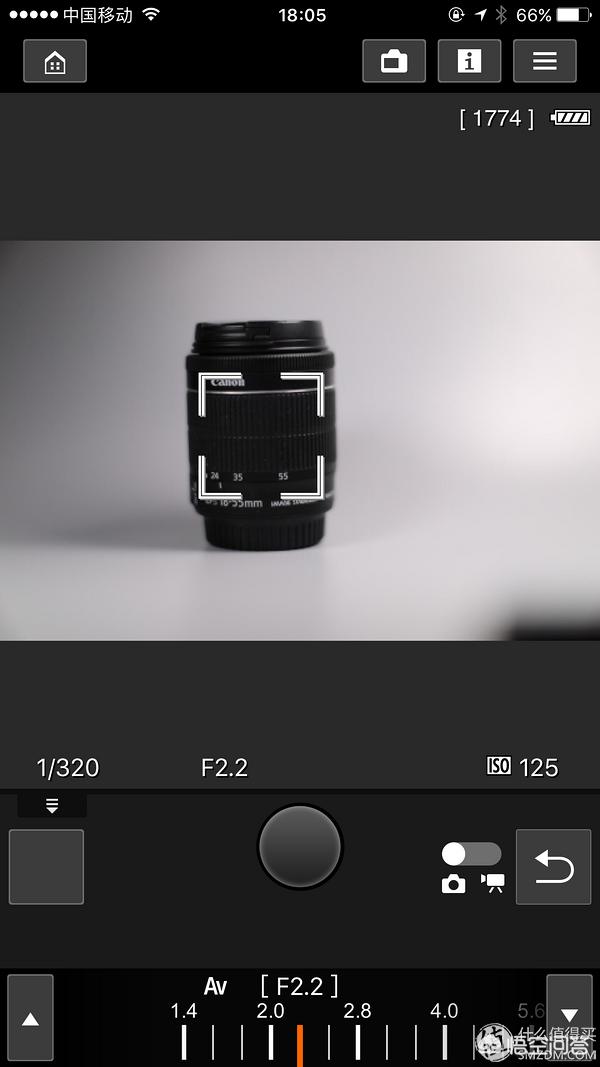The width and height of the screenshot is (600, 1067).
Task: Select the F2.2 aperture setting
Action: [224, 768]
